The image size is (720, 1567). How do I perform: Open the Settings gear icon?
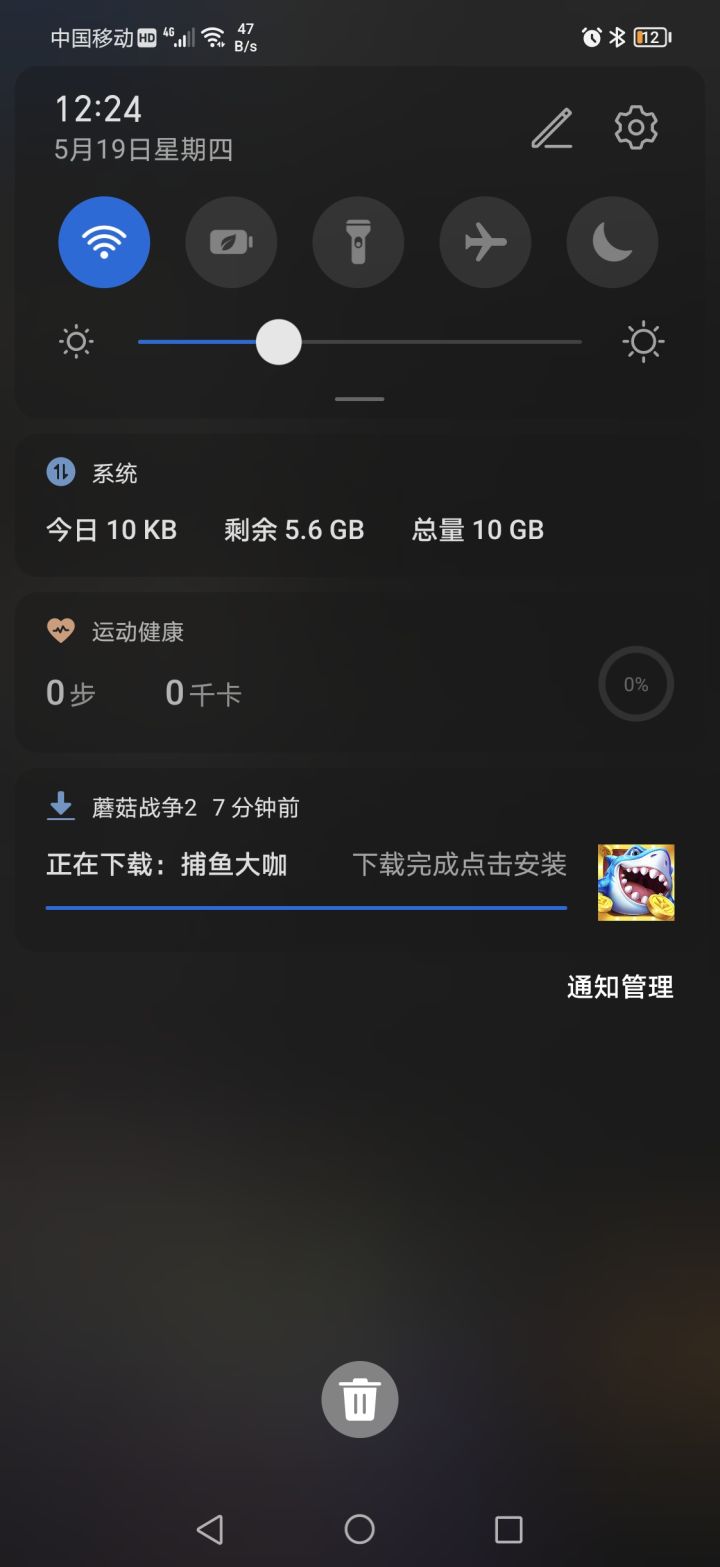637,127
